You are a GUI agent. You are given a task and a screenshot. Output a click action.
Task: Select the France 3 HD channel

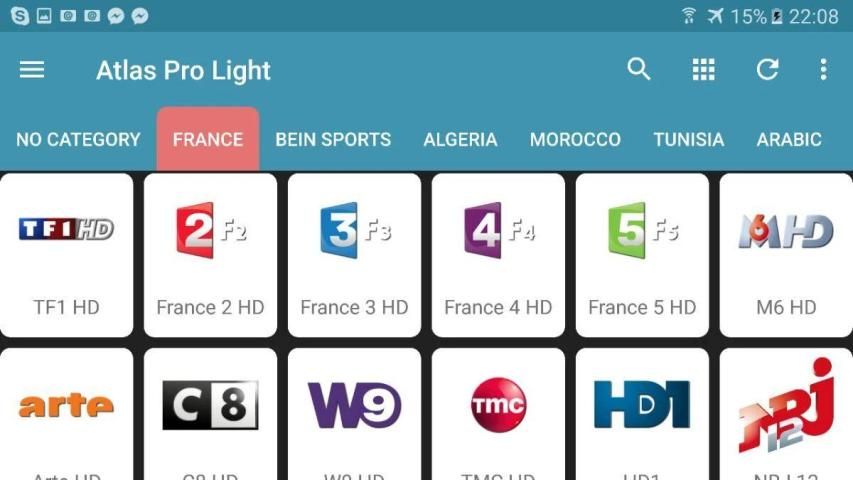click(354, 255)
